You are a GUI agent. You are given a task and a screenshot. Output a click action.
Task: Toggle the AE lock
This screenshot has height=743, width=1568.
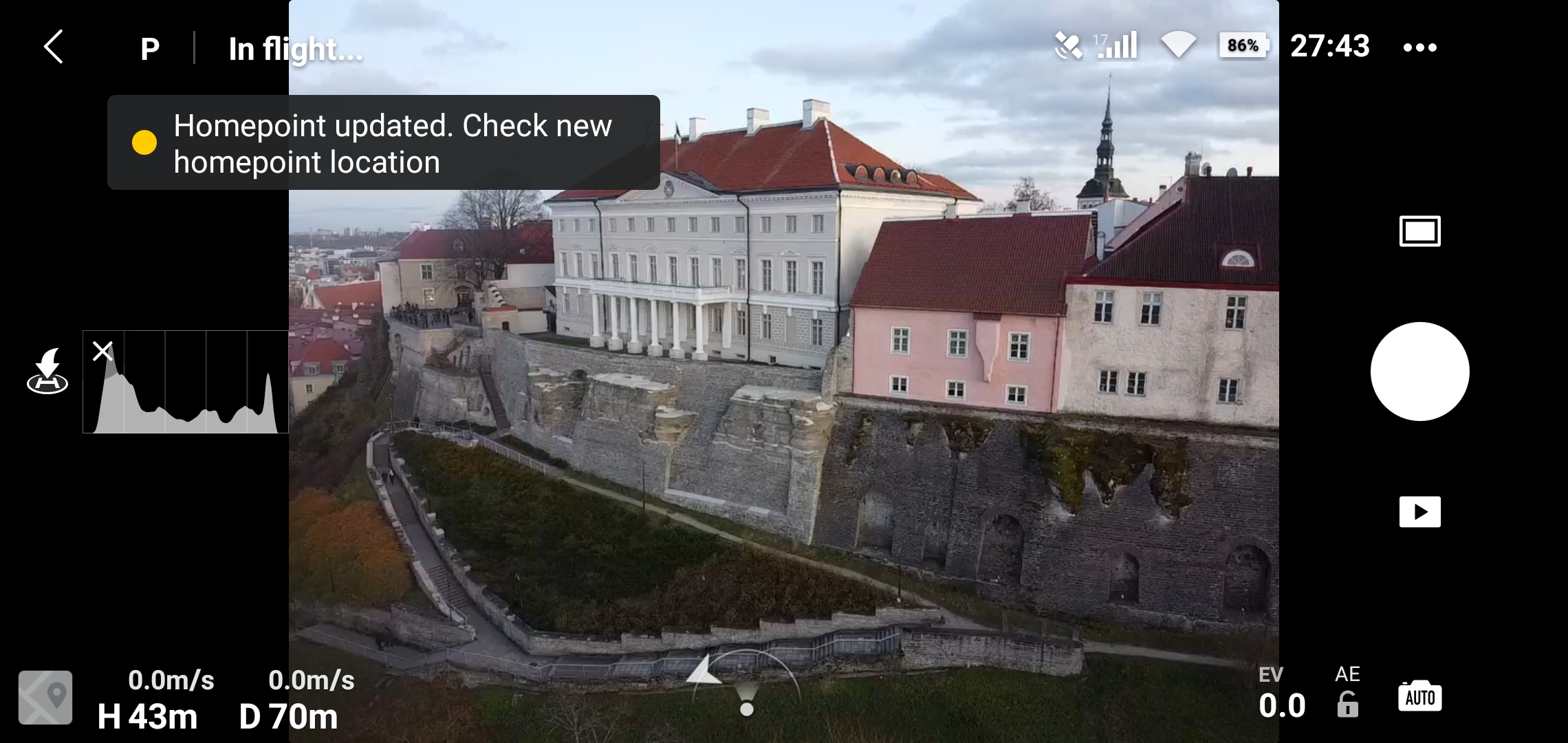click(1347, 703)
